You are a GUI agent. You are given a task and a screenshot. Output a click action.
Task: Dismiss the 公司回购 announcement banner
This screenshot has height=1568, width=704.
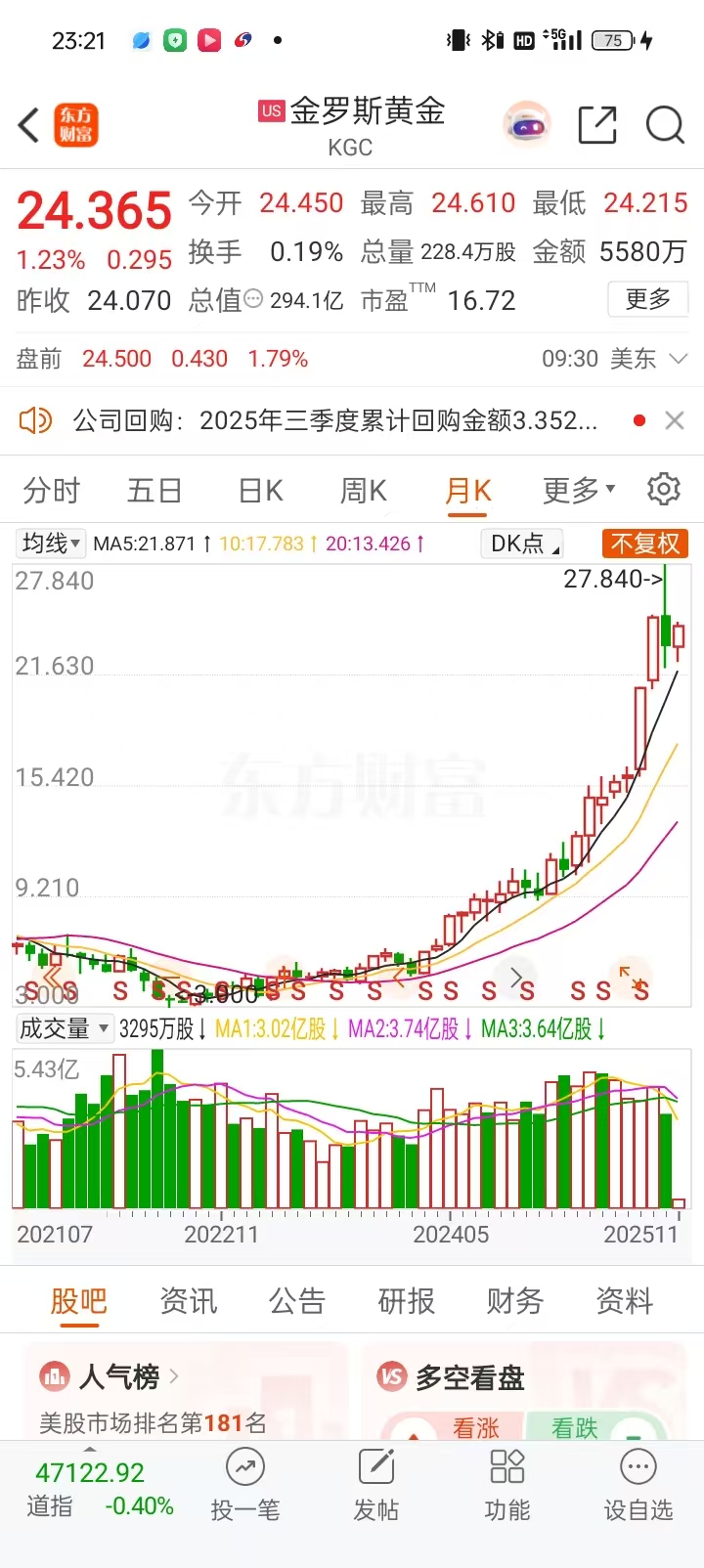(674, 420)
